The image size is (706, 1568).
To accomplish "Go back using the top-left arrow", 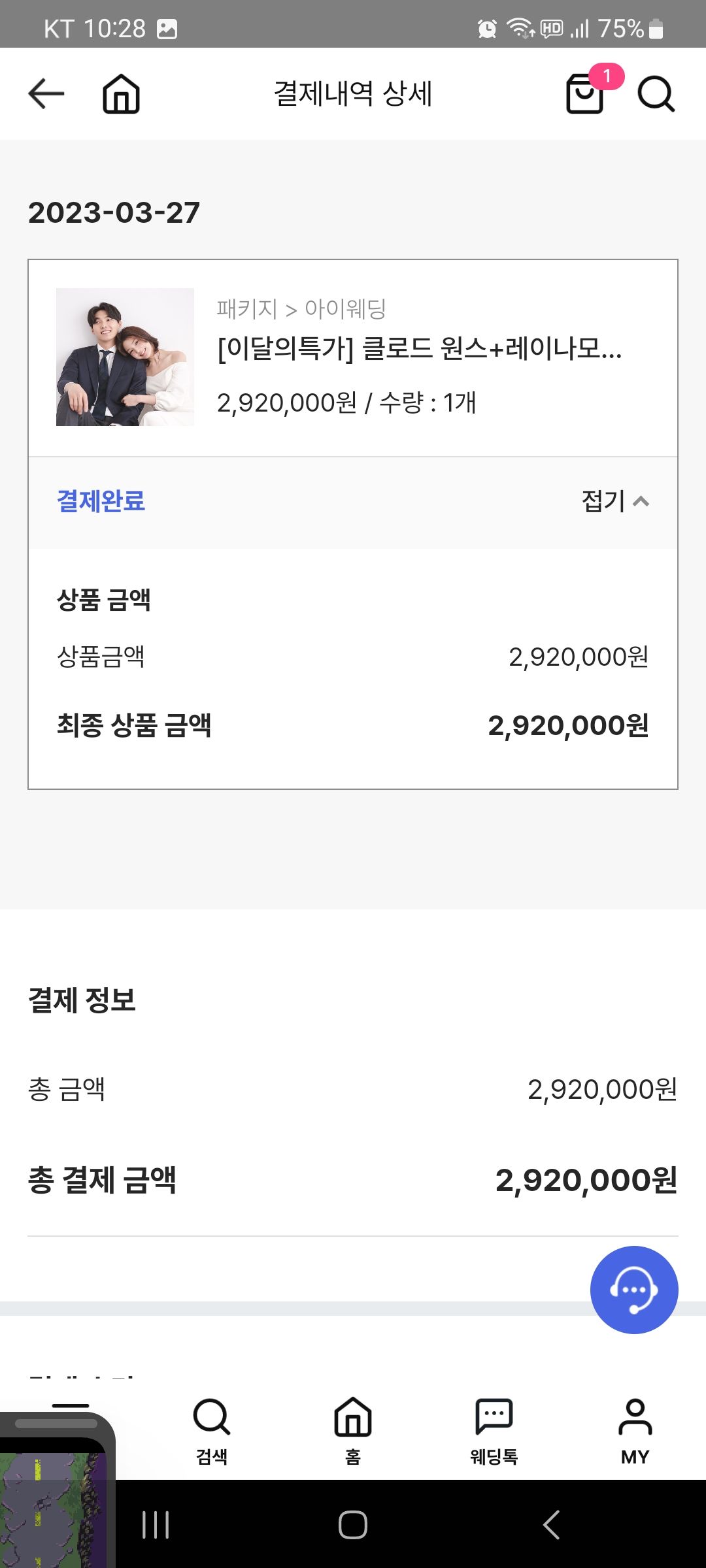I will (46, 93).
